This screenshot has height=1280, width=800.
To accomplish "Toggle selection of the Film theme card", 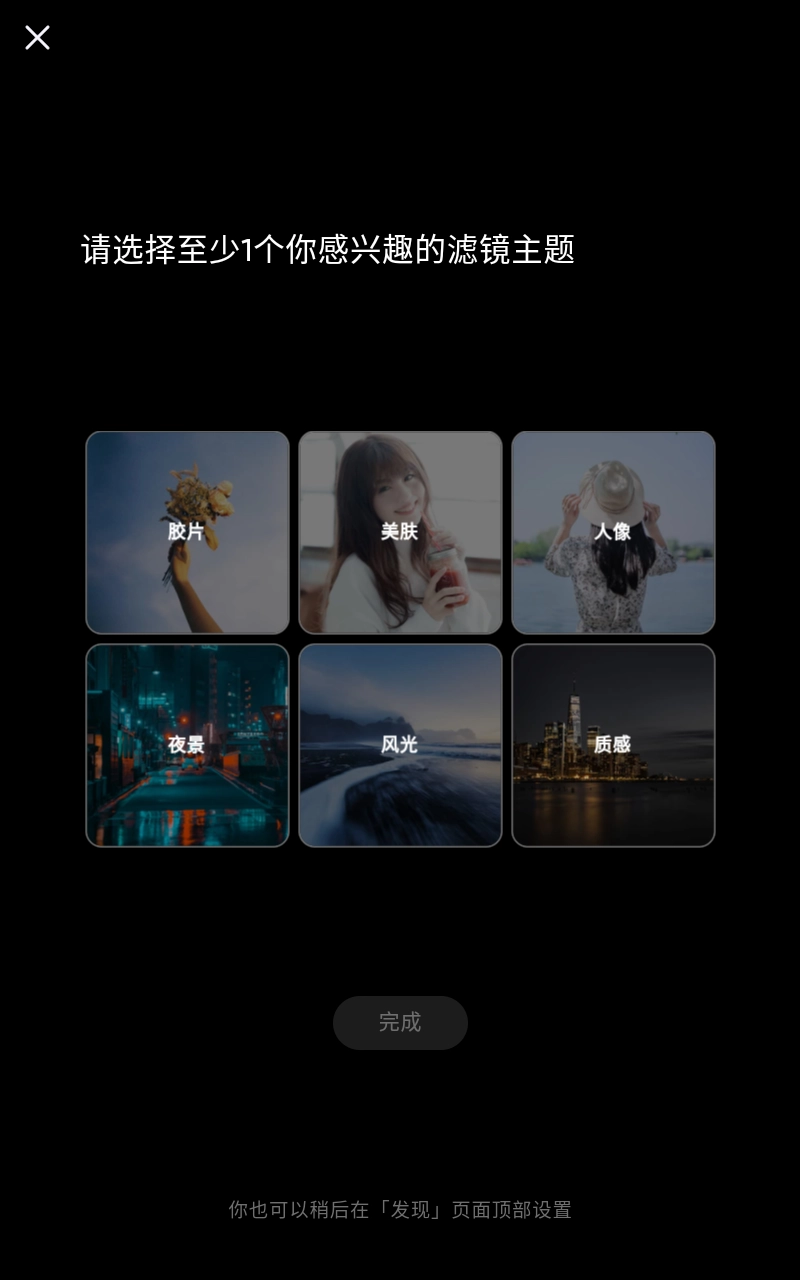I will [x=187, y=532].
